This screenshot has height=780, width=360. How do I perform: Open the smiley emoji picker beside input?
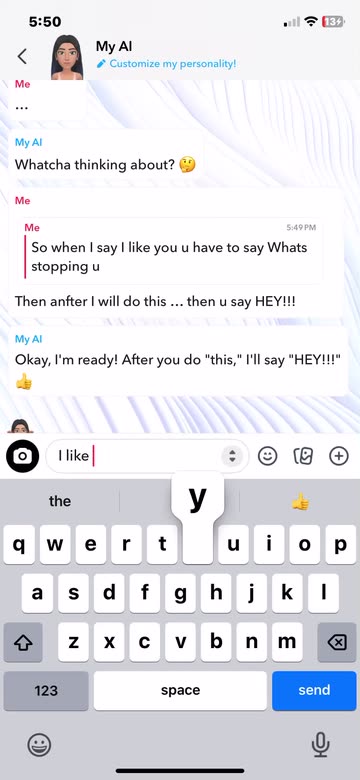click(268, 456)
